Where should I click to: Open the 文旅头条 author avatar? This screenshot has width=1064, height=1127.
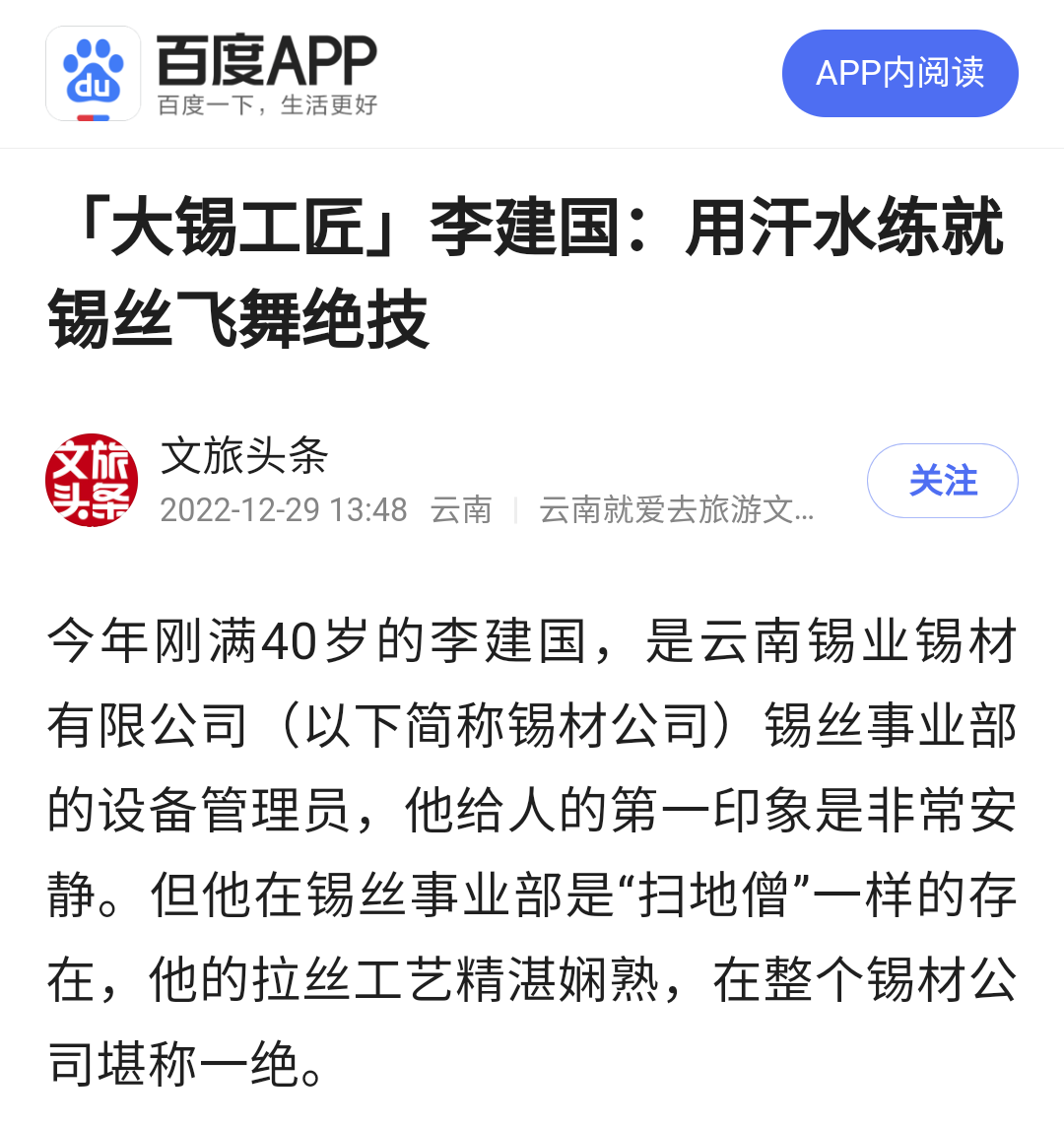click(x=92, y=481)
